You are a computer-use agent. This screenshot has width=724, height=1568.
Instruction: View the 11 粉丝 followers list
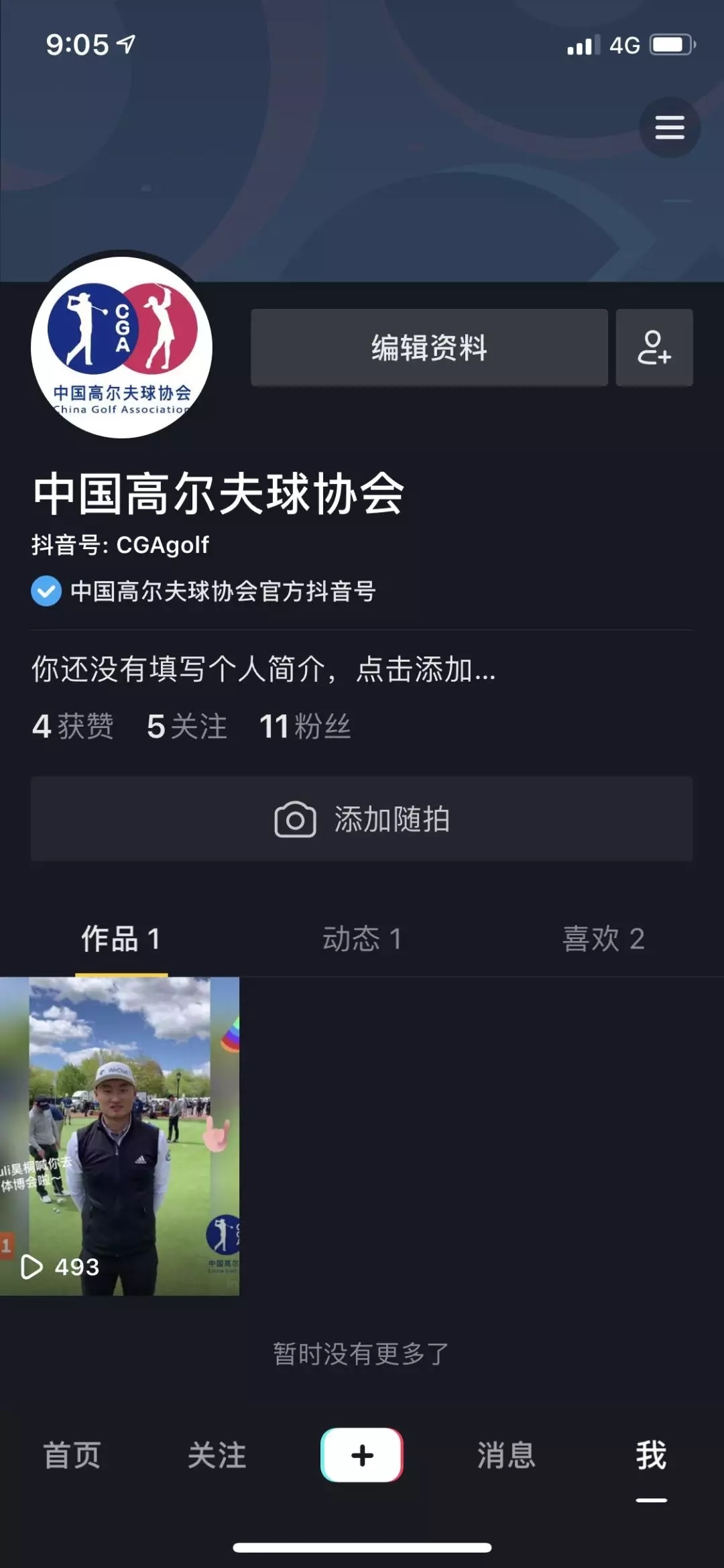tap(305, 726)
